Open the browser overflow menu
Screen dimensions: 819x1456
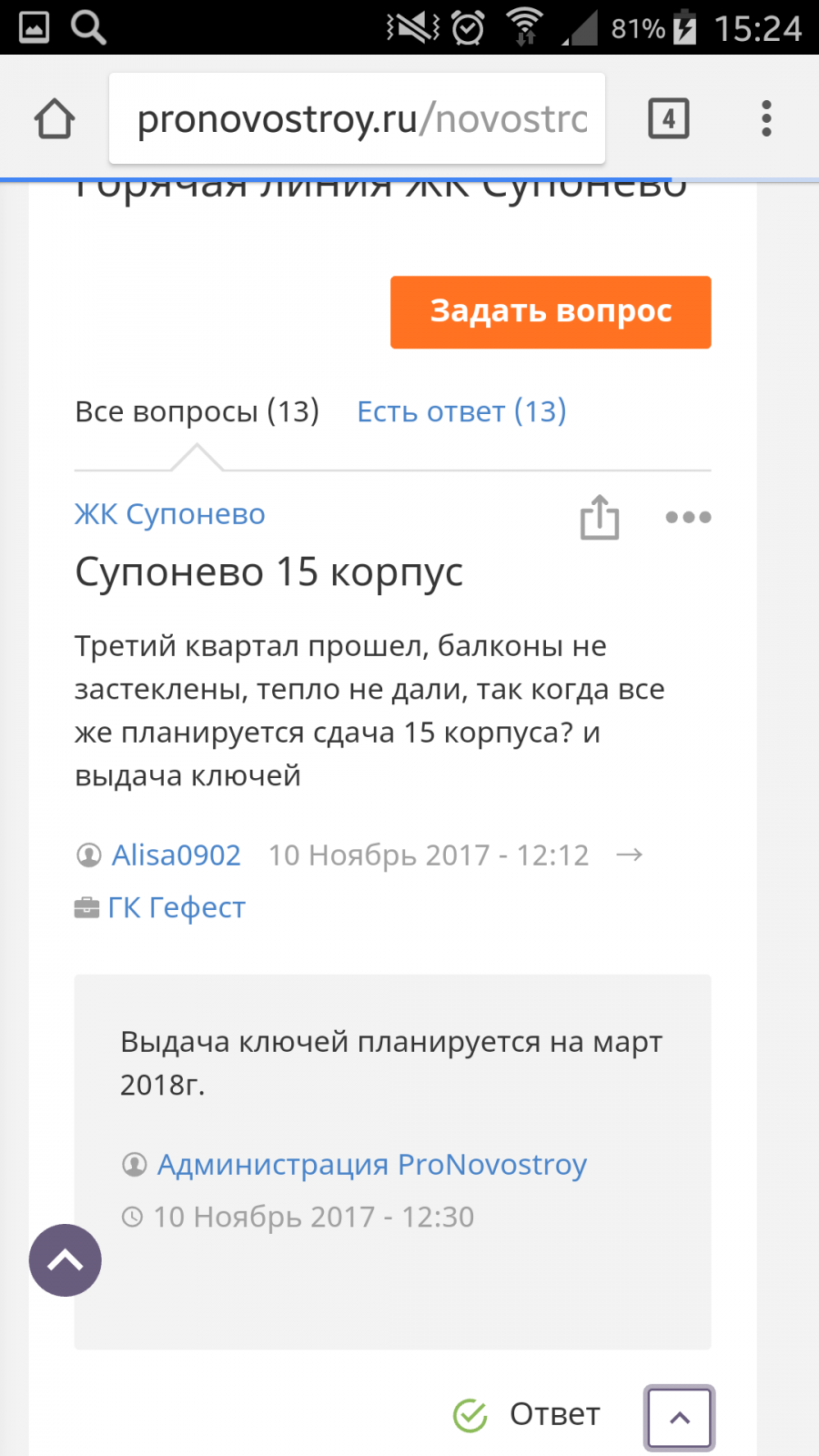tap(766, 119)
